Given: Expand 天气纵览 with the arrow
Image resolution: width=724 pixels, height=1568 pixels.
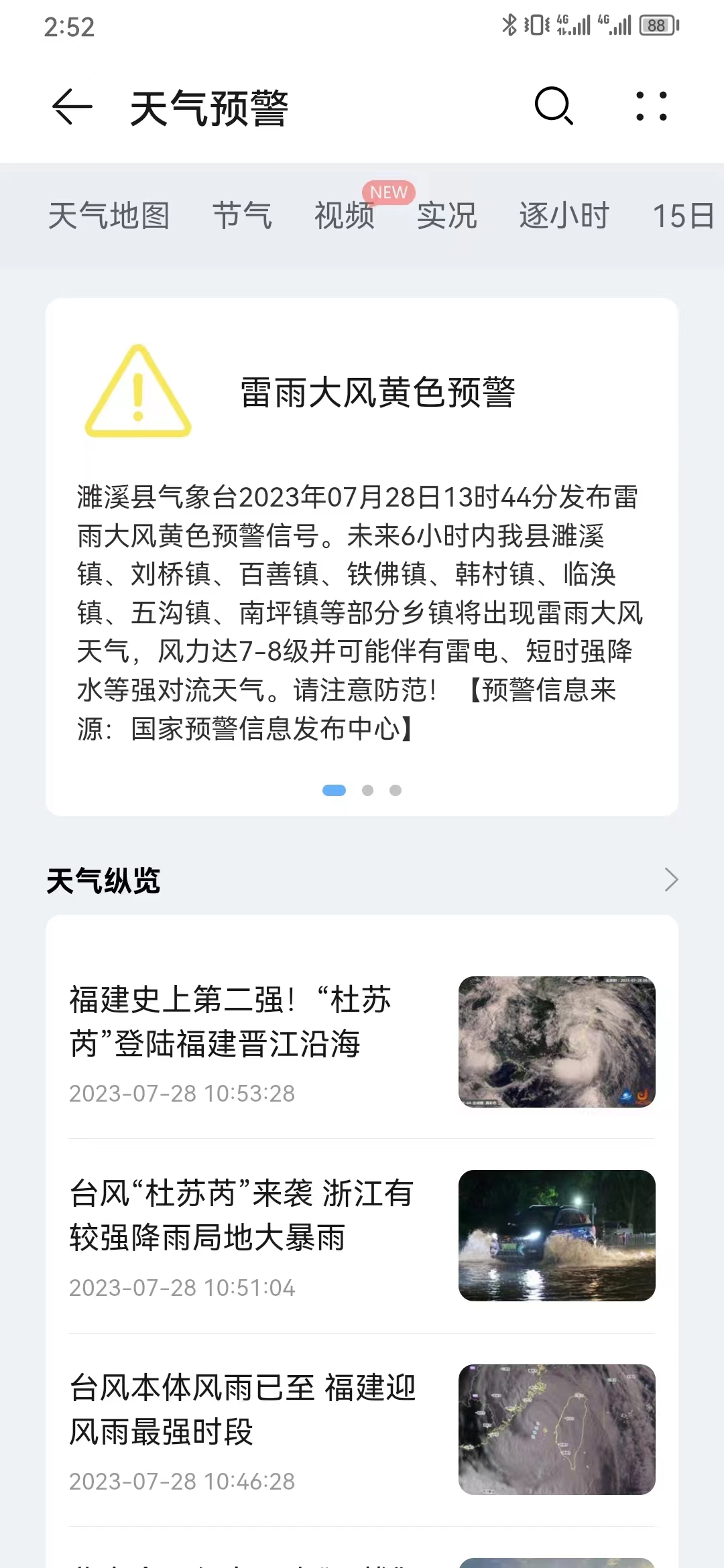Looking at the screenshot, I should pos(671,880).
